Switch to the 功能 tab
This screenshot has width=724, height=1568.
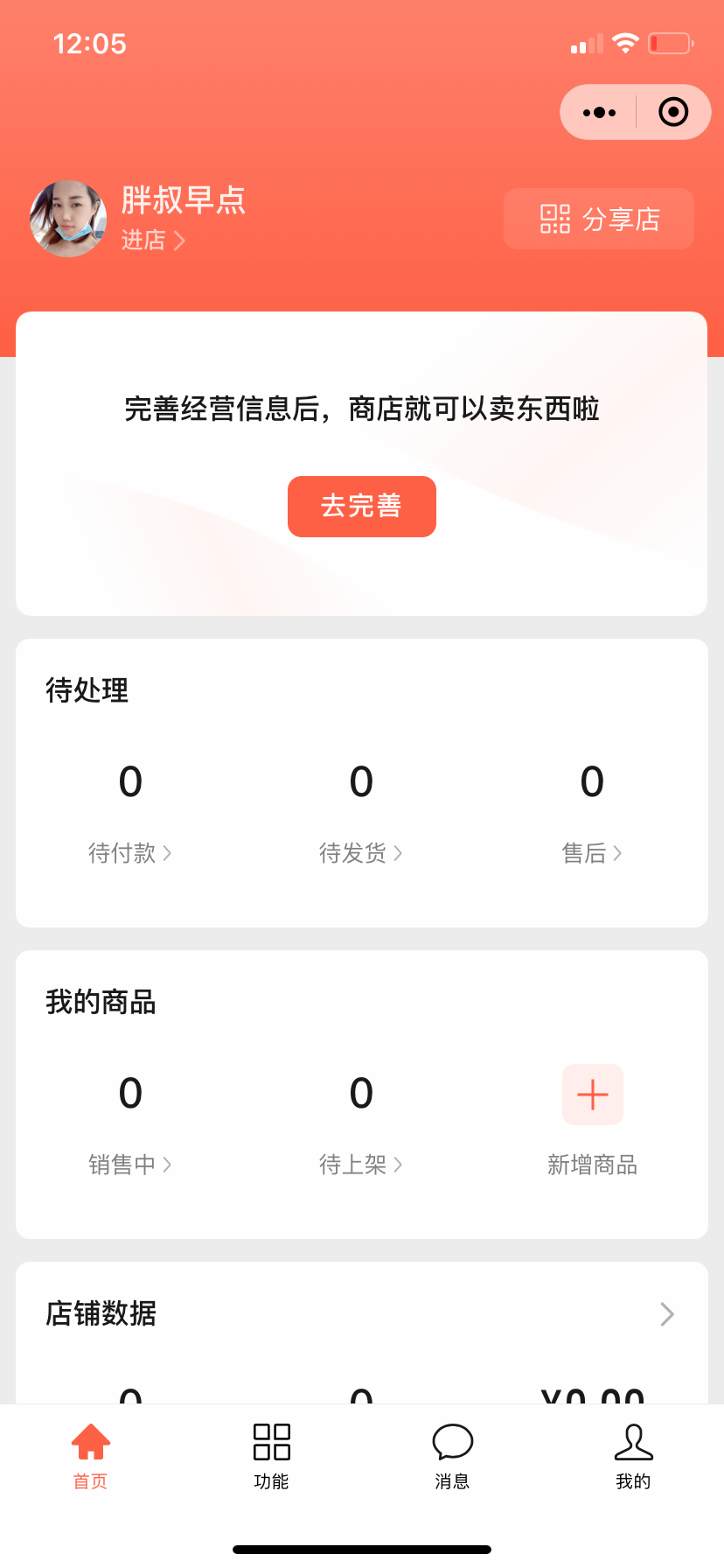(271, 1456)
